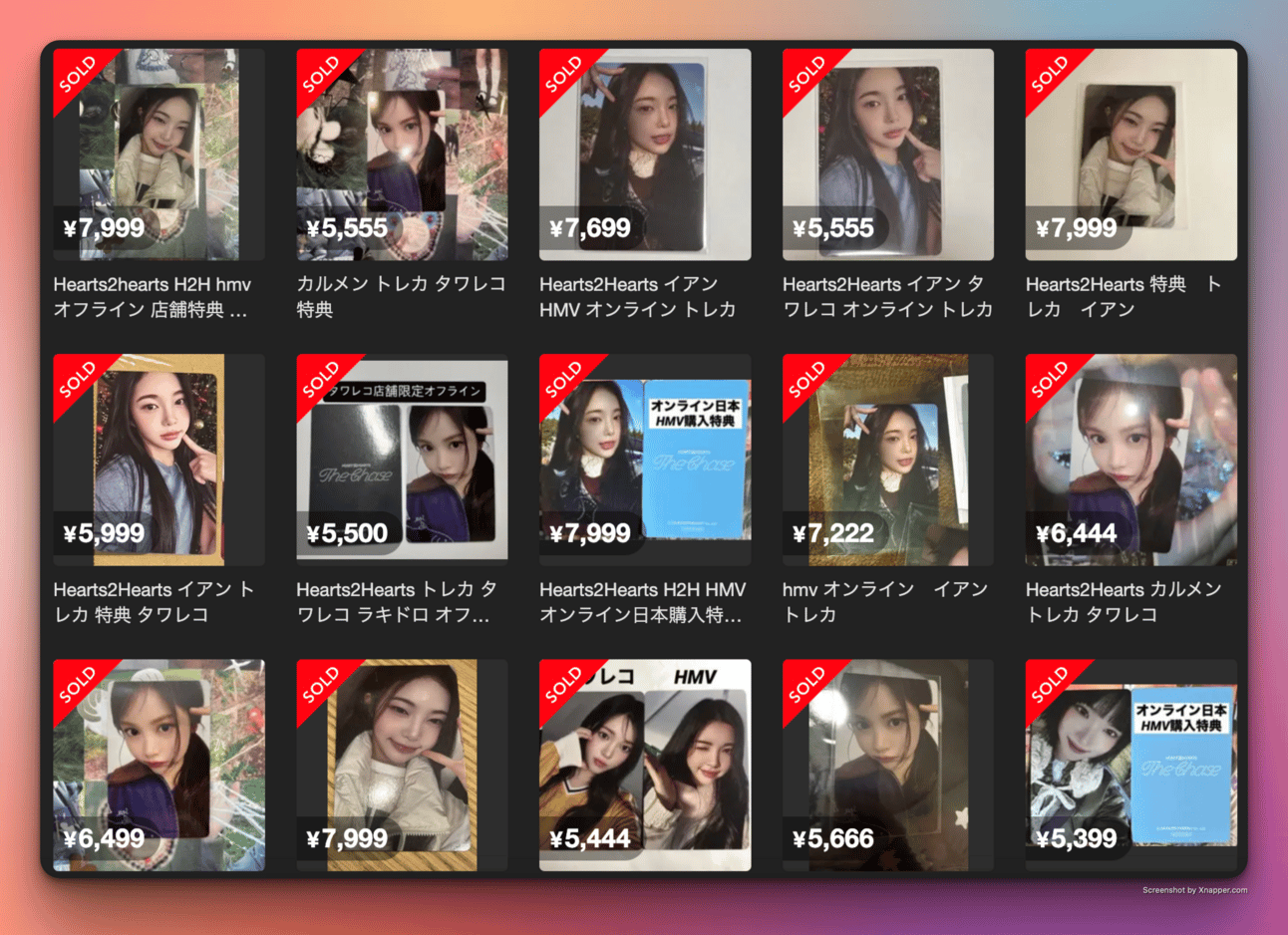Select the sold item priced ¥5,666
Screen dimensions: 1288x935
click(887, 765)
